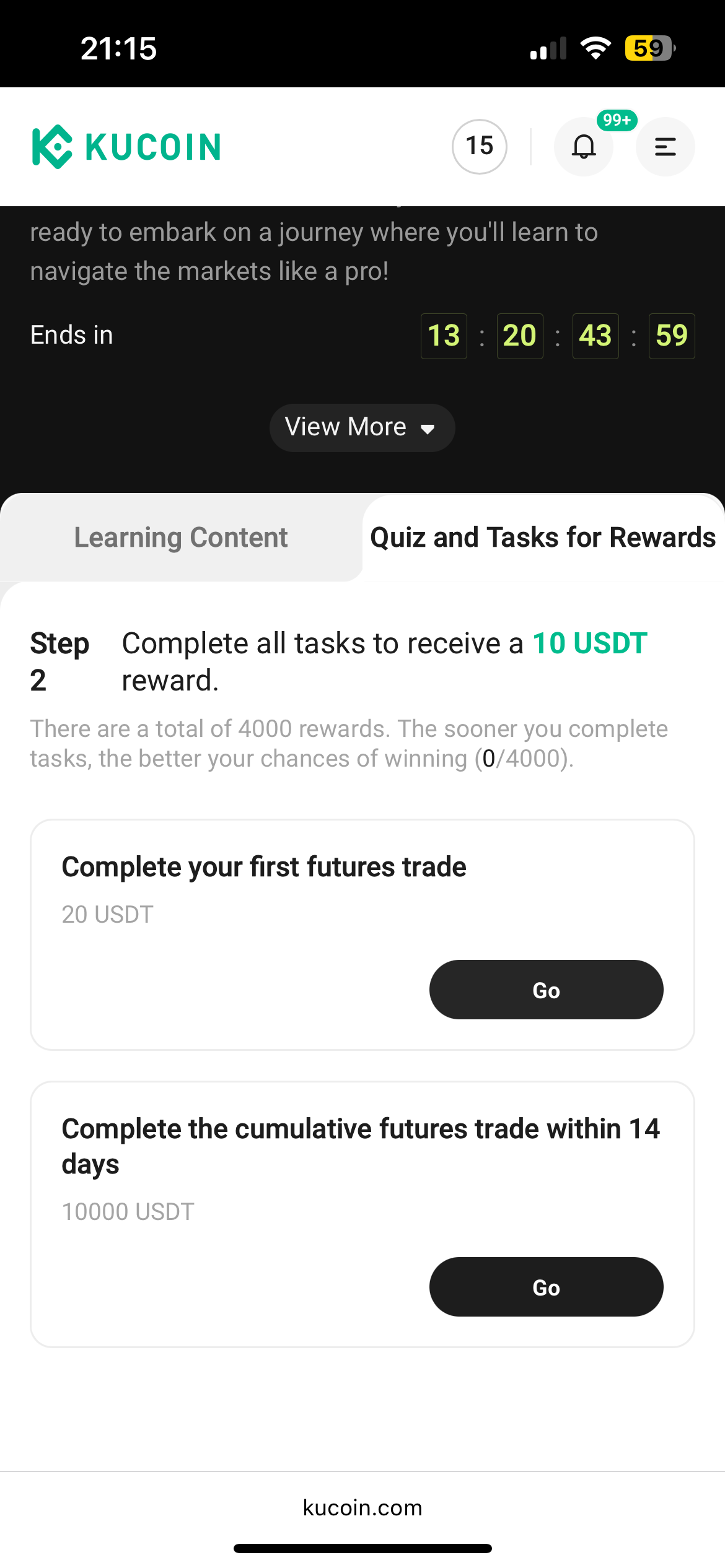Expand the View More section

pyautogui.click(x=362, y=427)
